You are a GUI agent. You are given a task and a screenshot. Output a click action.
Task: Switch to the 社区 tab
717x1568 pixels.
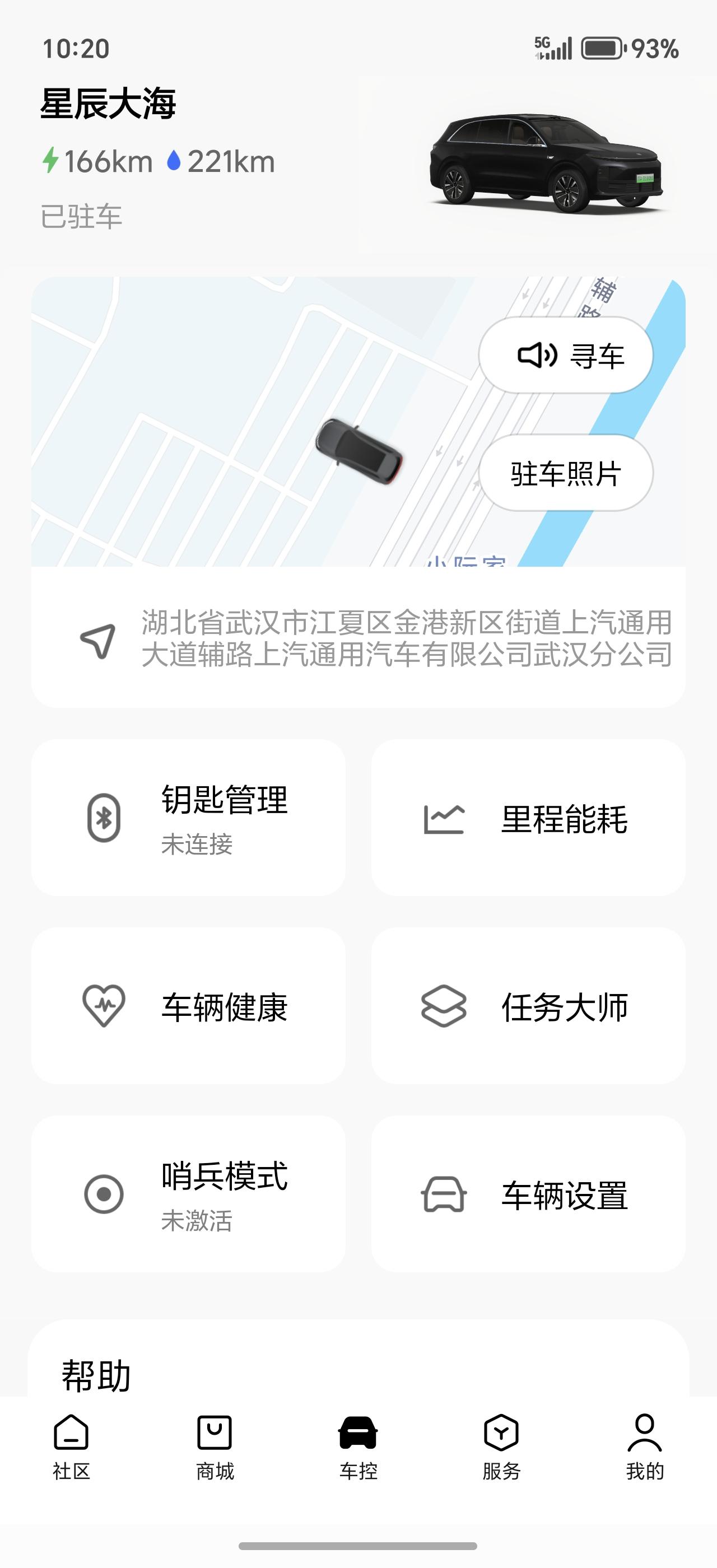[71, 1448]
